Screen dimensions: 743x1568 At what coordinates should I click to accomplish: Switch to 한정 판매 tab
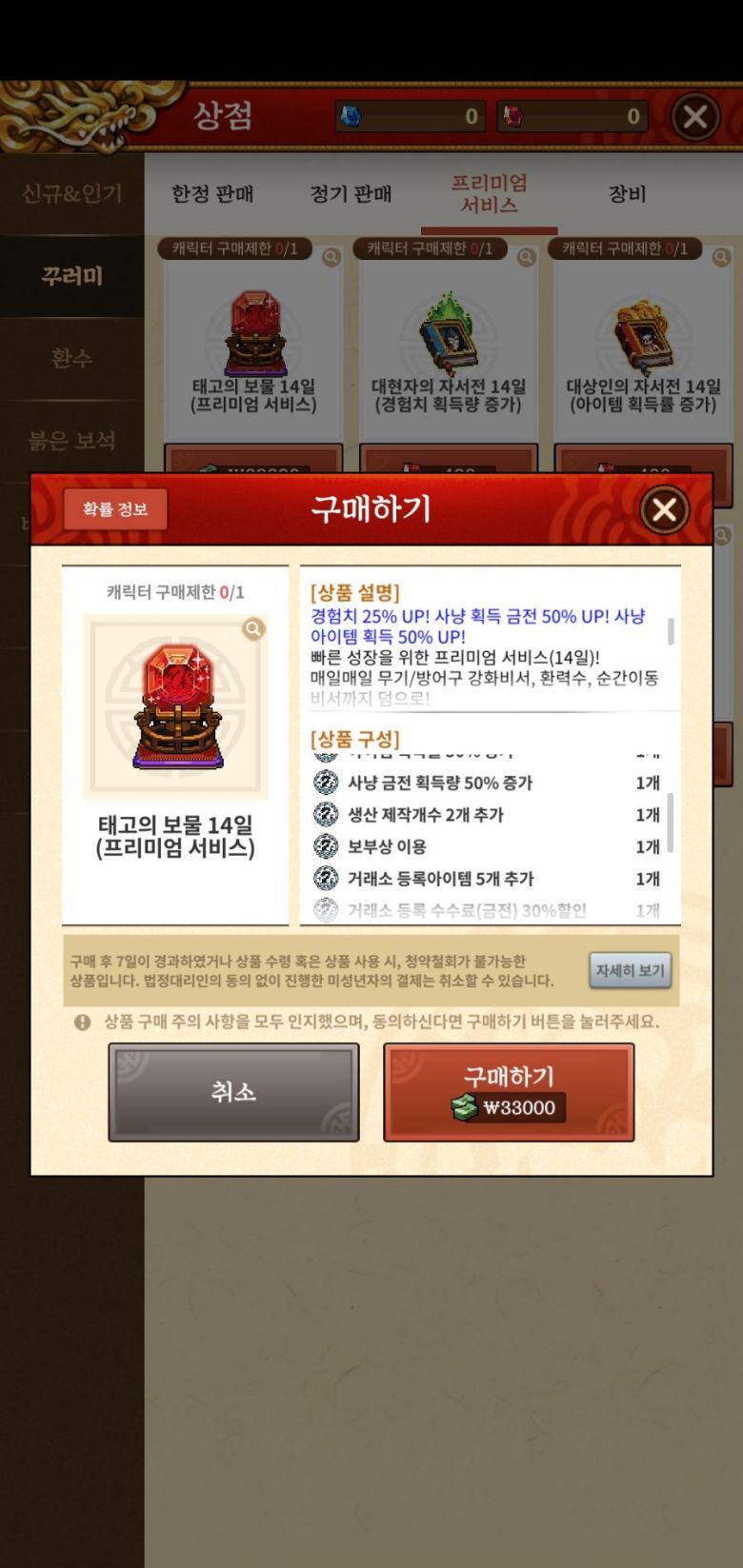[x=212, y=194]
